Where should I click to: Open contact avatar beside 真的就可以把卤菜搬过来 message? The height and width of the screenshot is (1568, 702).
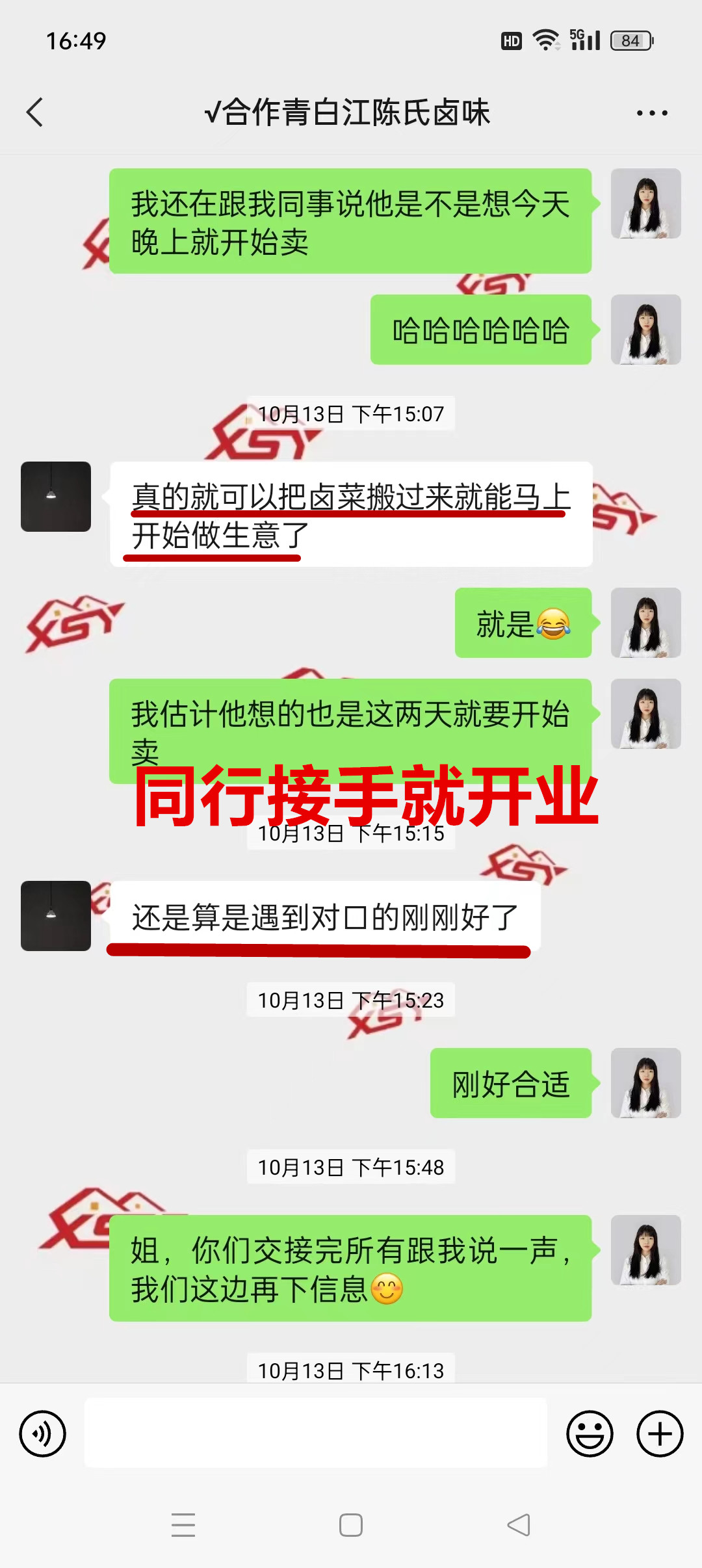click(56, 497)
